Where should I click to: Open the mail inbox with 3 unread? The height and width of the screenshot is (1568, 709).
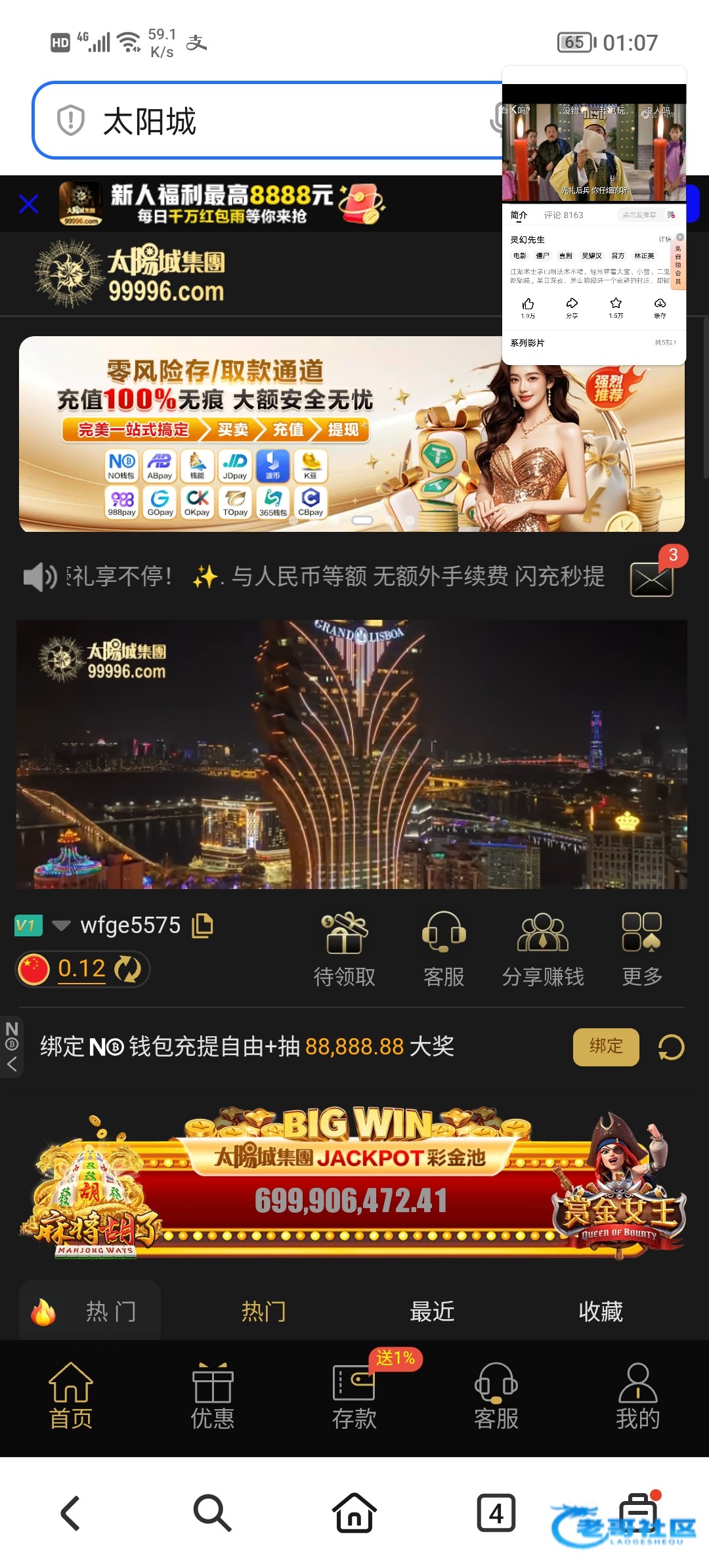[652, 578]
